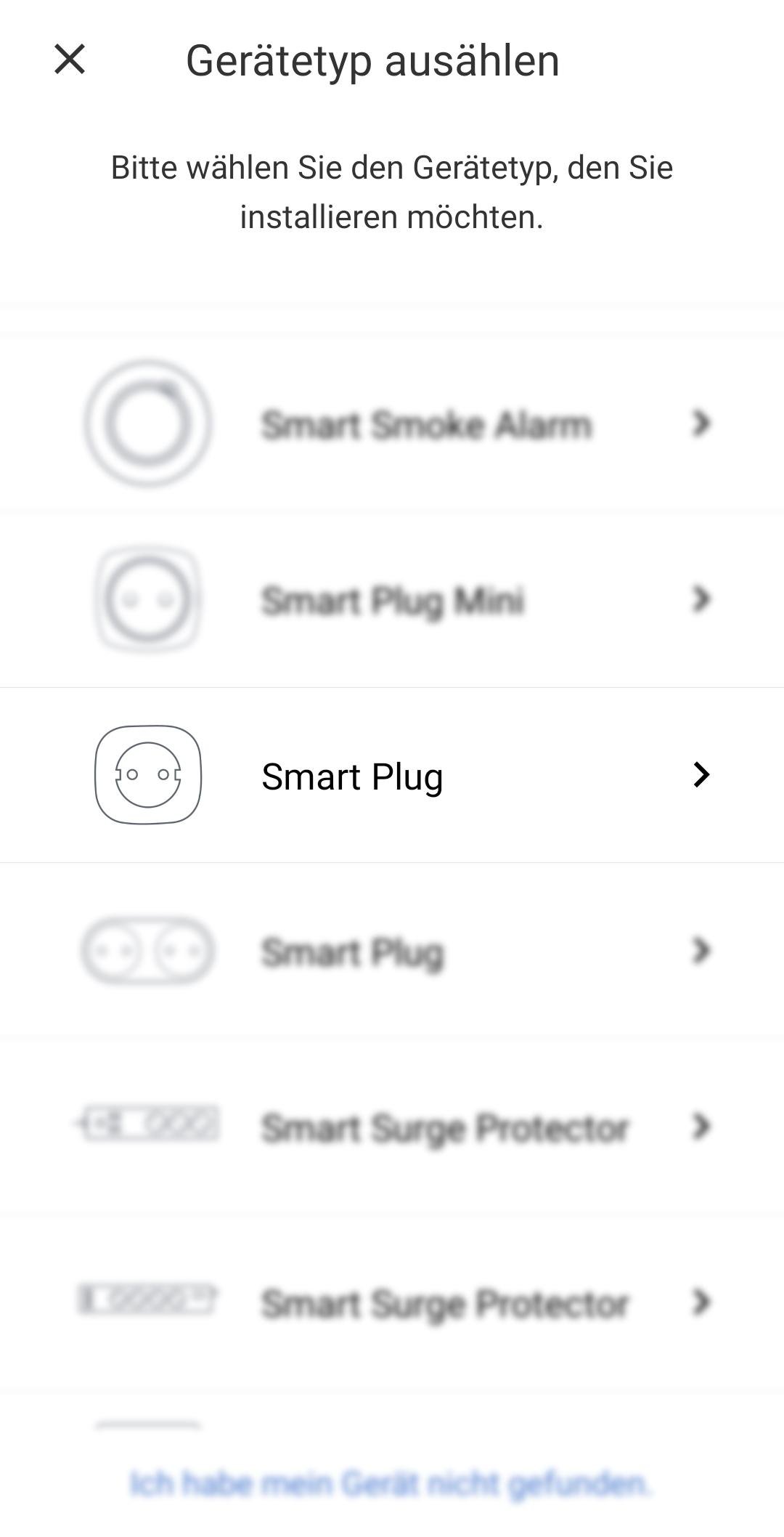Pick the Smart Plug with double-socket icon
The height and width of the screenshot is (1537, 784).
pyautogui.click(x=392, y=951)
